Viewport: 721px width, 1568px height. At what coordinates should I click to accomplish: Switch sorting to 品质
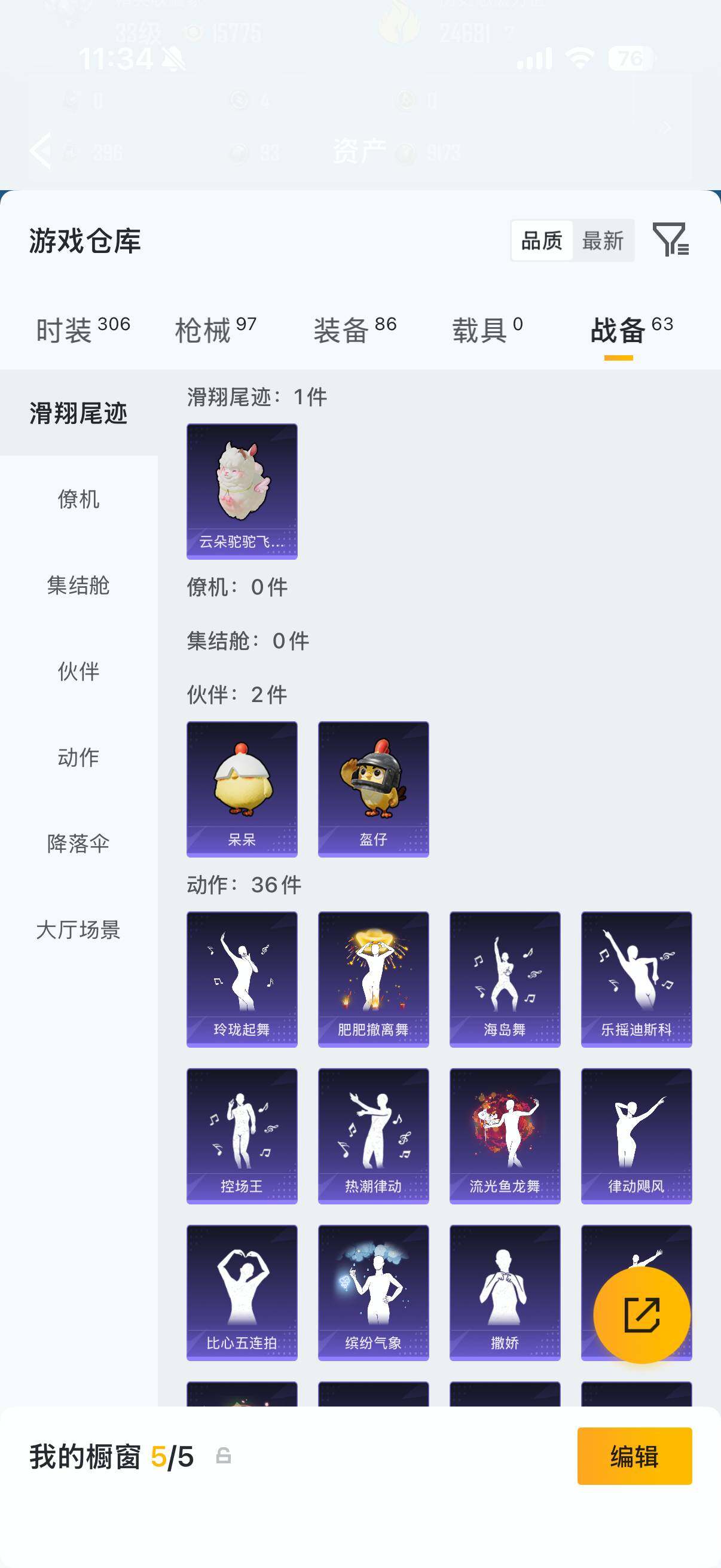[x=540, y=241]
